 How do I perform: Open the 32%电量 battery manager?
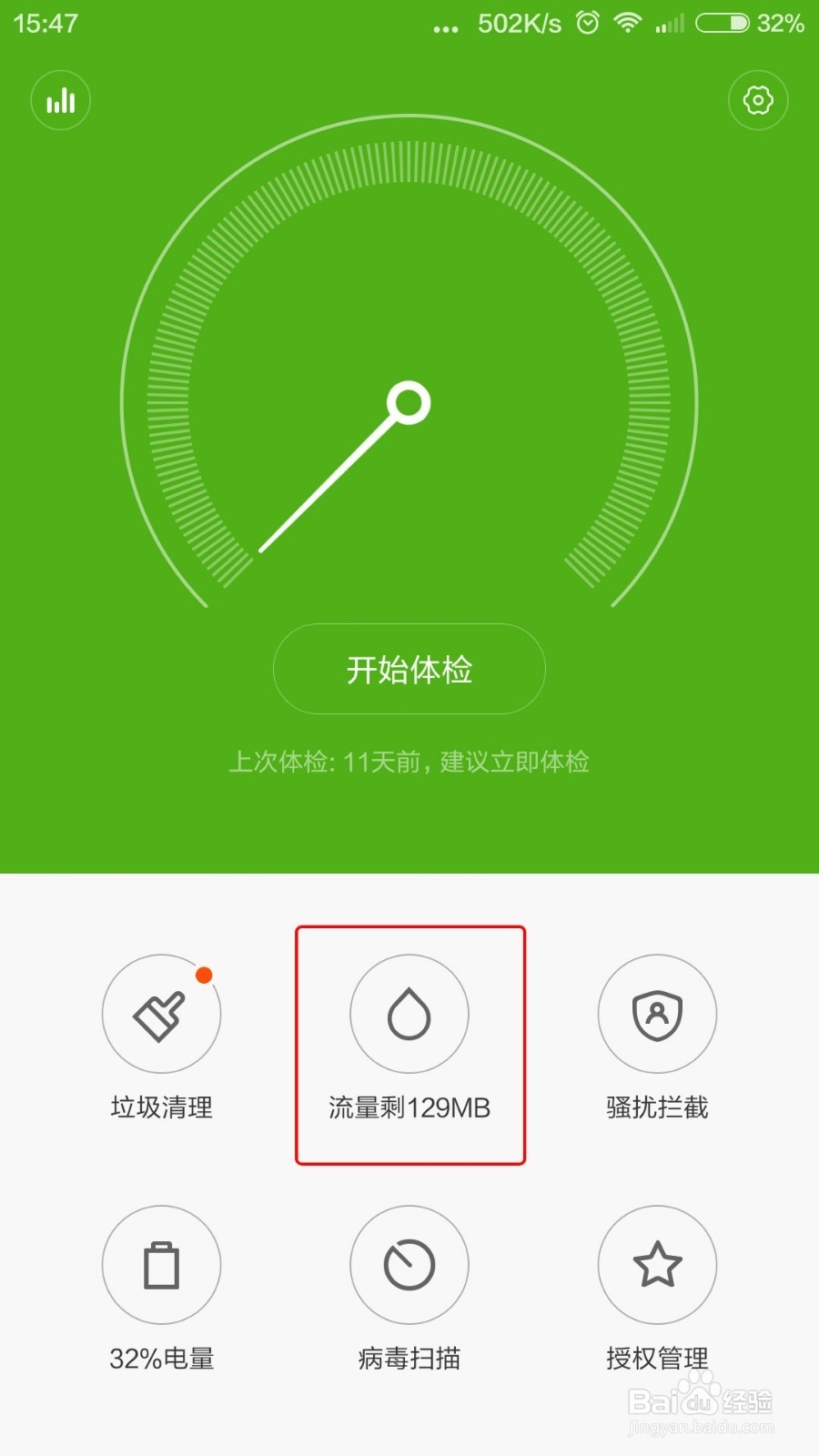[x=161, y=1292]
